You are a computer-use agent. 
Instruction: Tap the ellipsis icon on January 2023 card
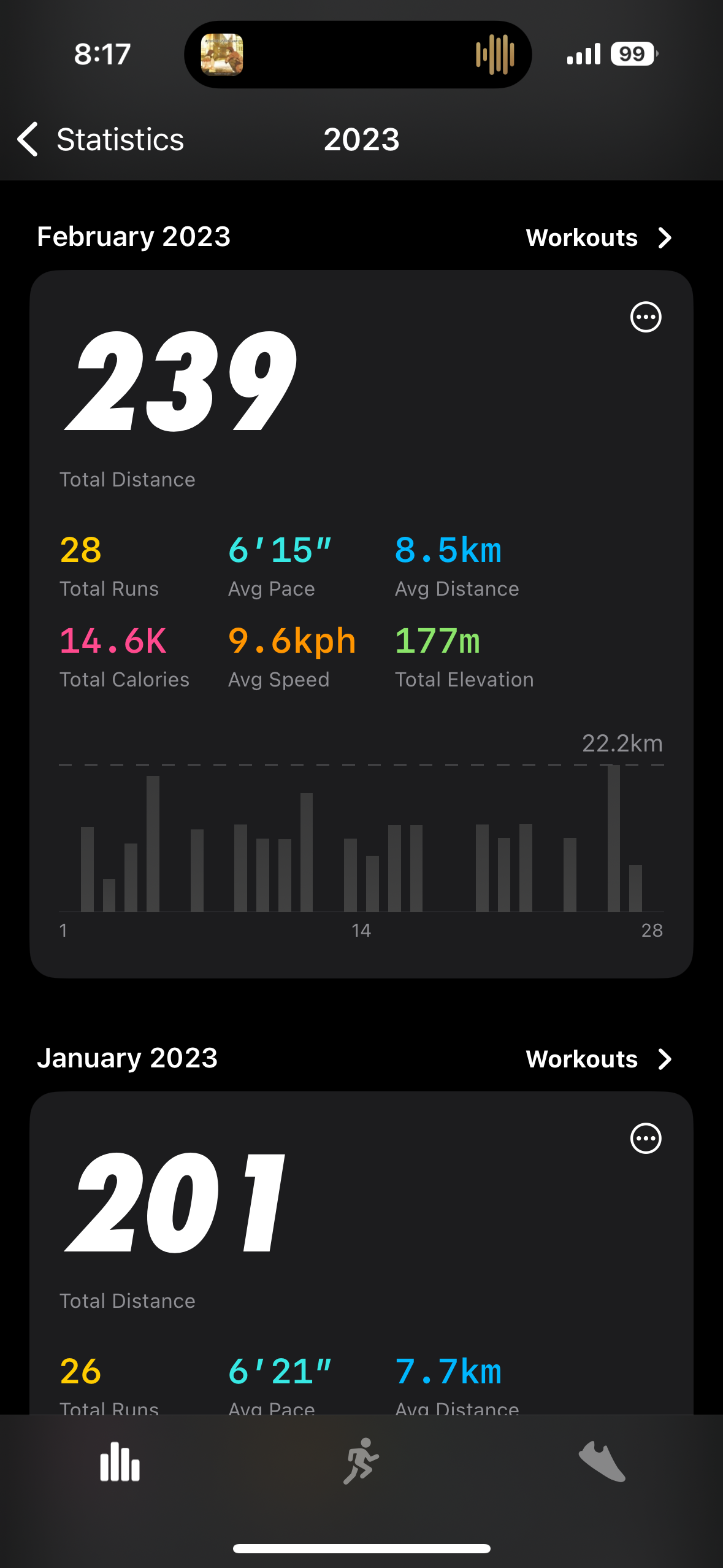pyautogui.click(x=646, y=1139)
